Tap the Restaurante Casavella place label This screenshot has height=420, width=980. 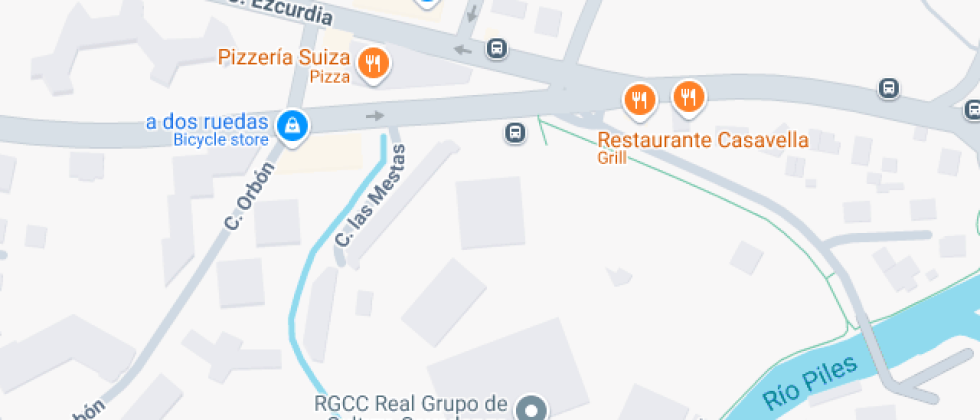pyautogui.click(x=702, y=140)
